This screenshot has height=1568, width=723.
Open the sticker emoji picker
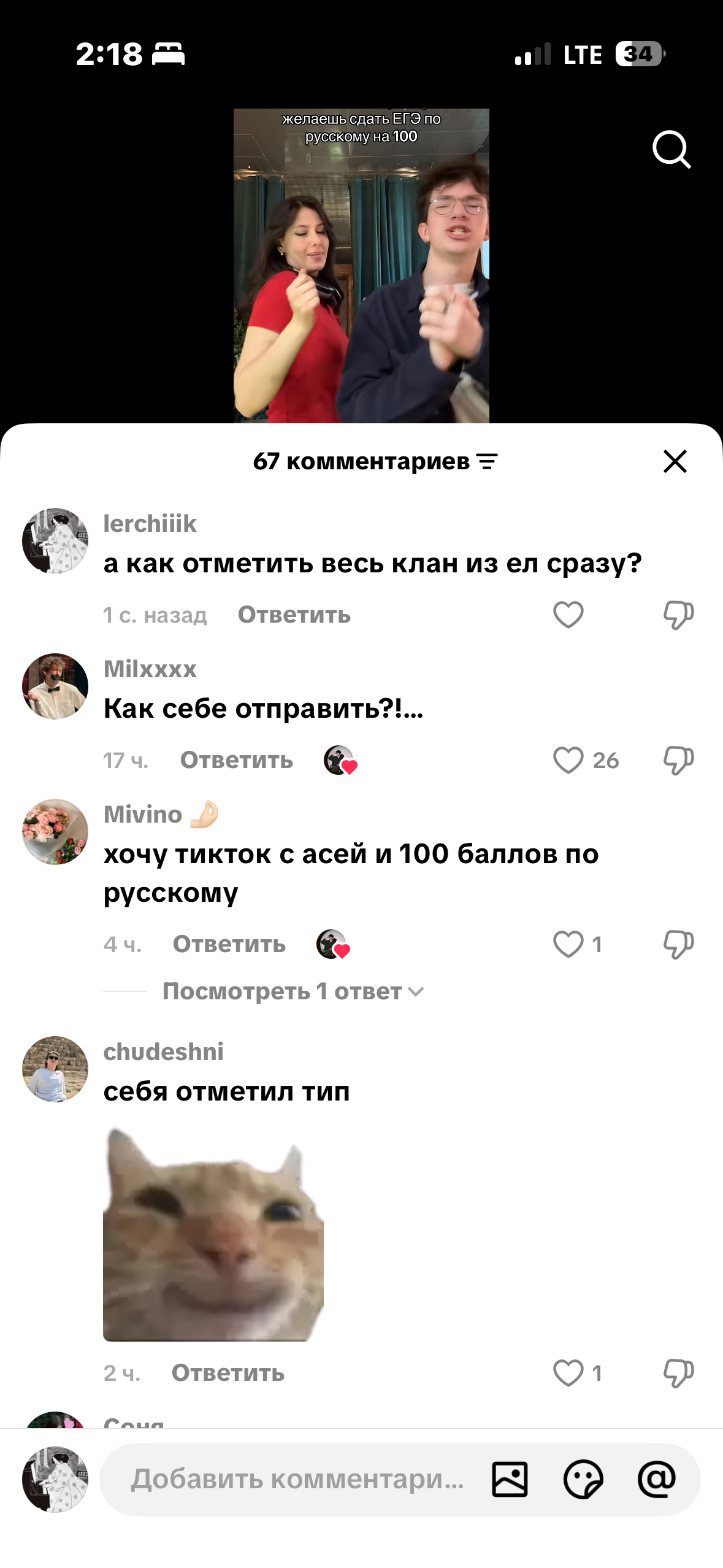pos(583,1479)
